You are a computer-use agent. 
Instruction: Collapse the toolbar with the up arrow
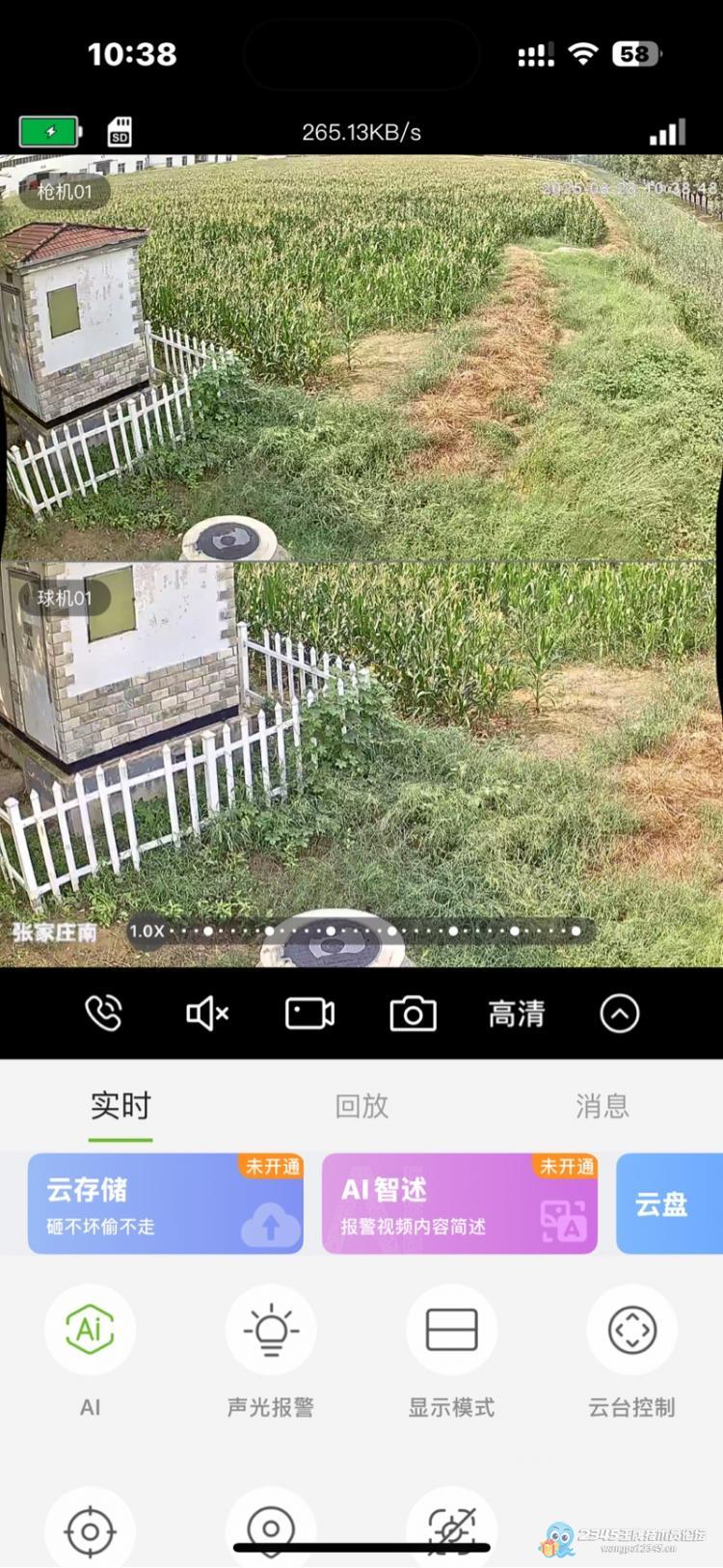coord(619,1014)
